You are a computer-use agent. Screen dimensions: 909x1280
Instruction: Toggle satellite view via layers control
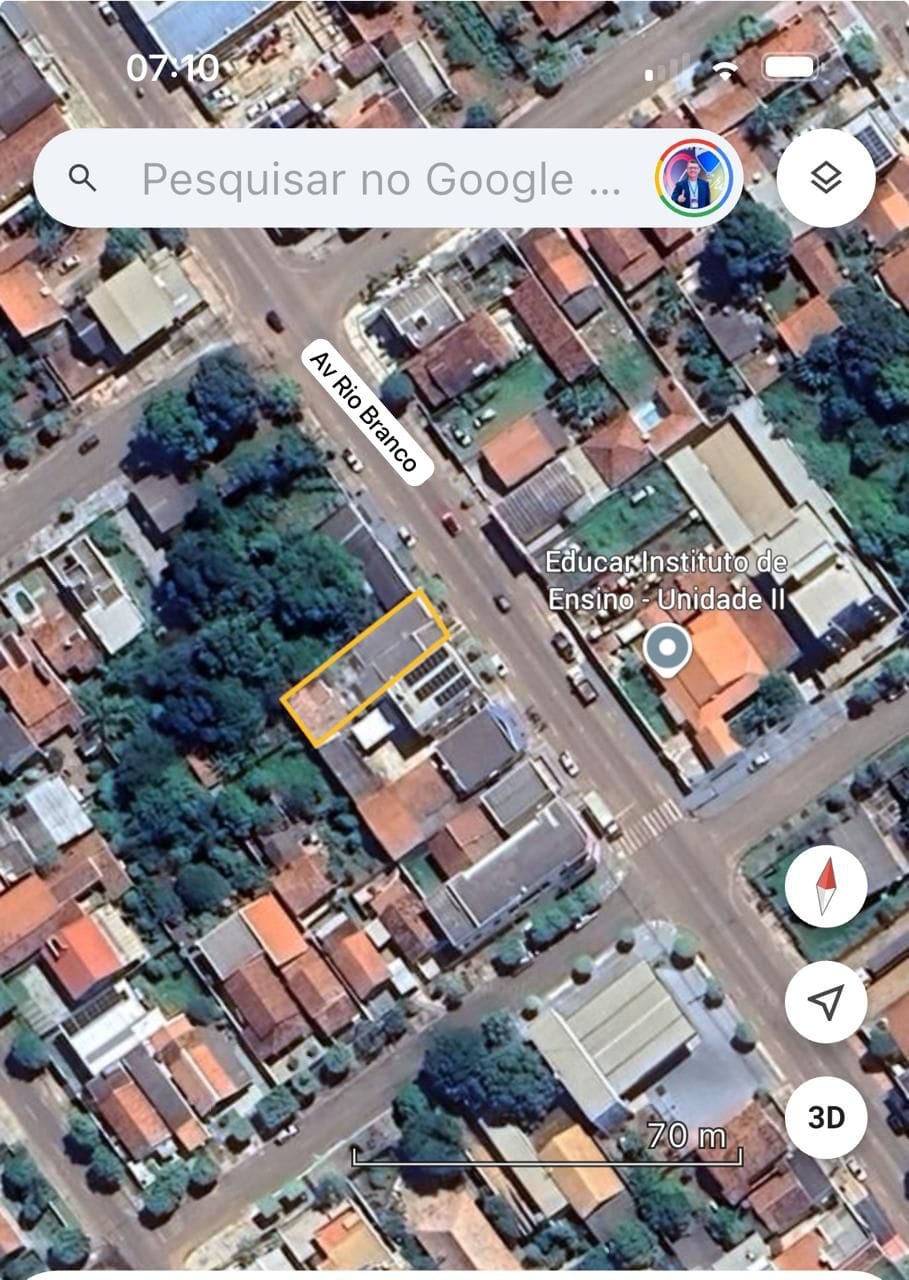(x=826, y=177)
